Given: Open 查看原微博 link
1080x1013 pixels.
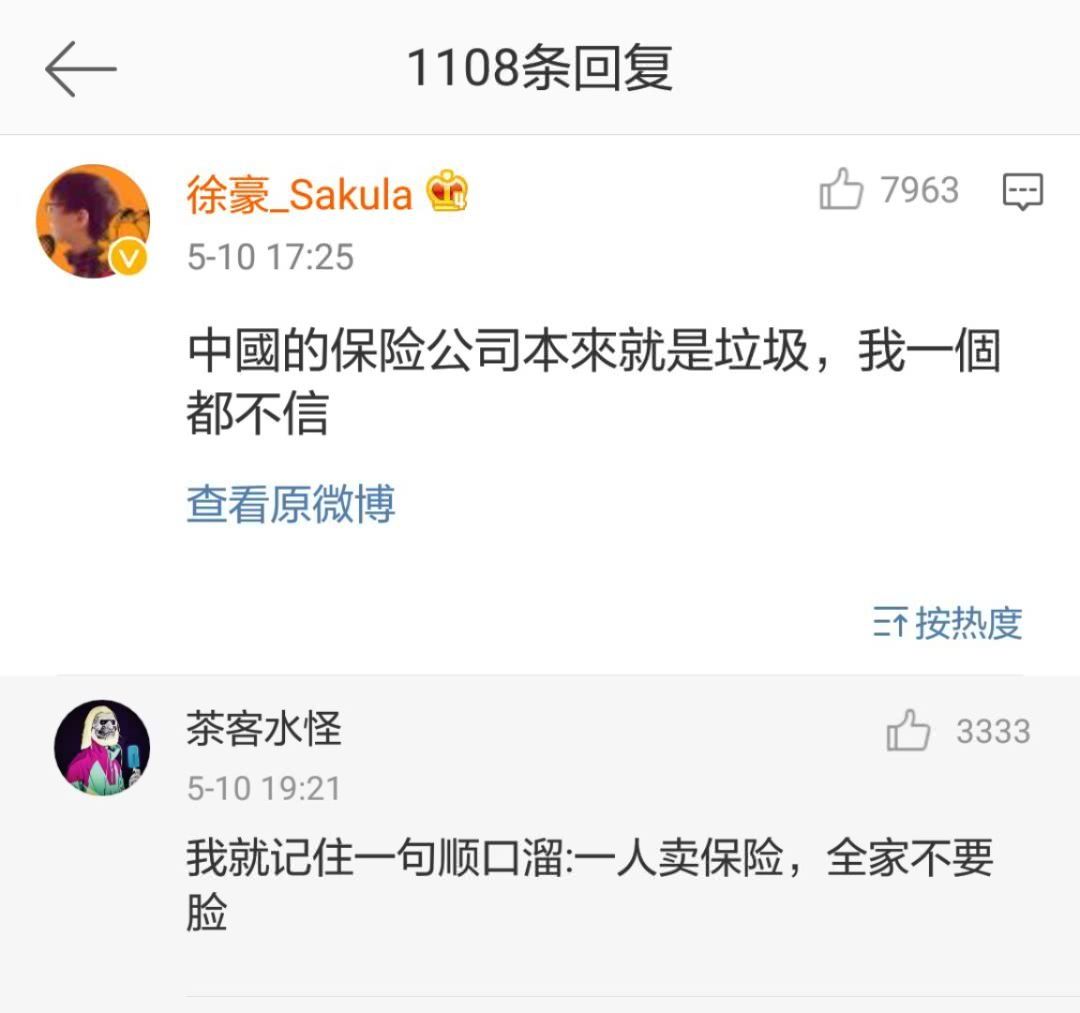Looking at the screenshot, I should click(x=291, y=504).
